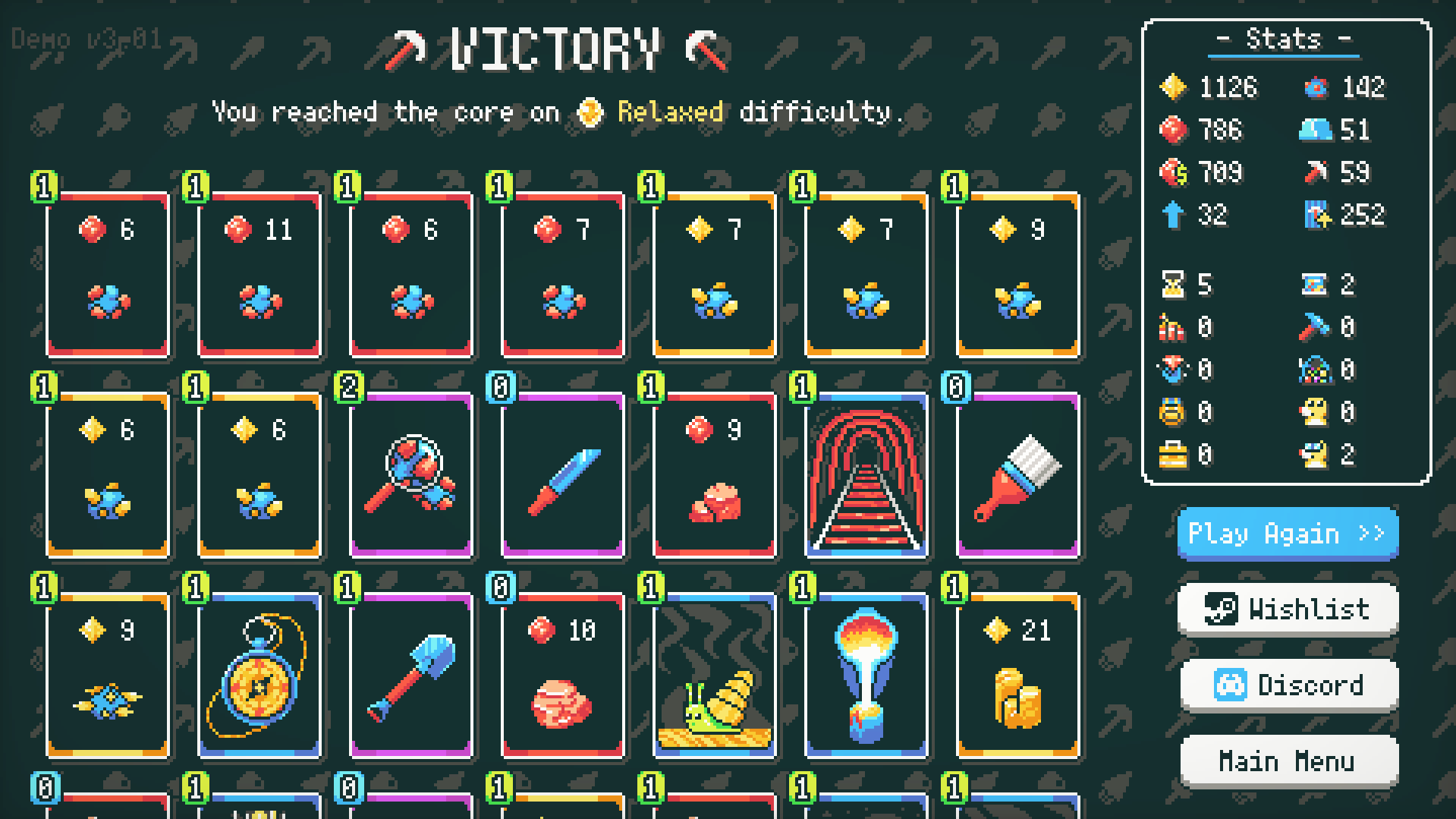Select the paintbrush card
This screenshot has height=819, width=1456.
pos(1017,475)
